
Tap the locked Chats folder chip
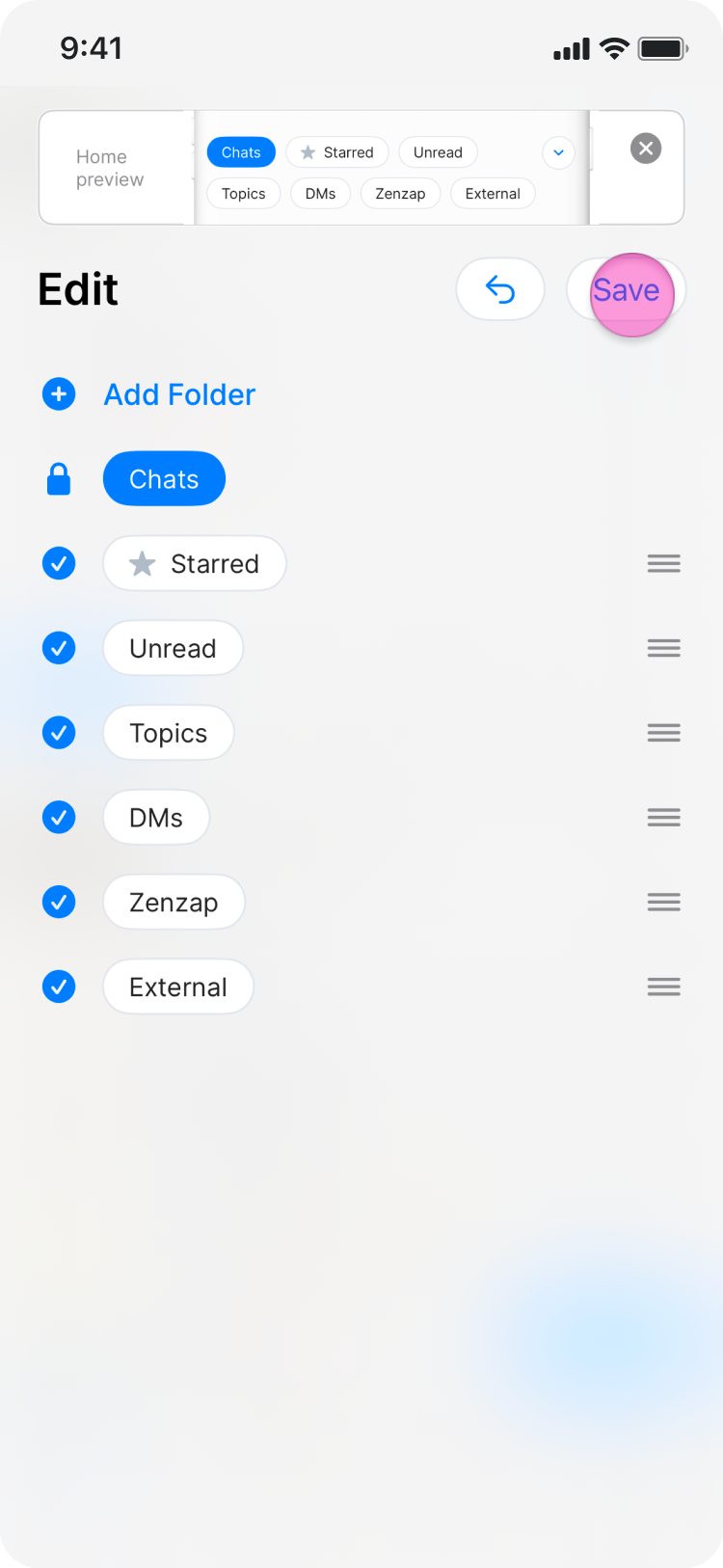point(164,479)
